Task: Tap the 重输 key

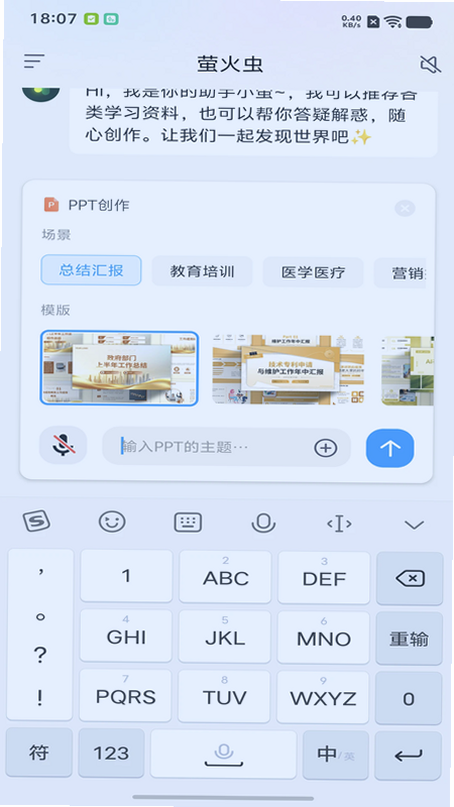Action: click(x=409, y=639)
